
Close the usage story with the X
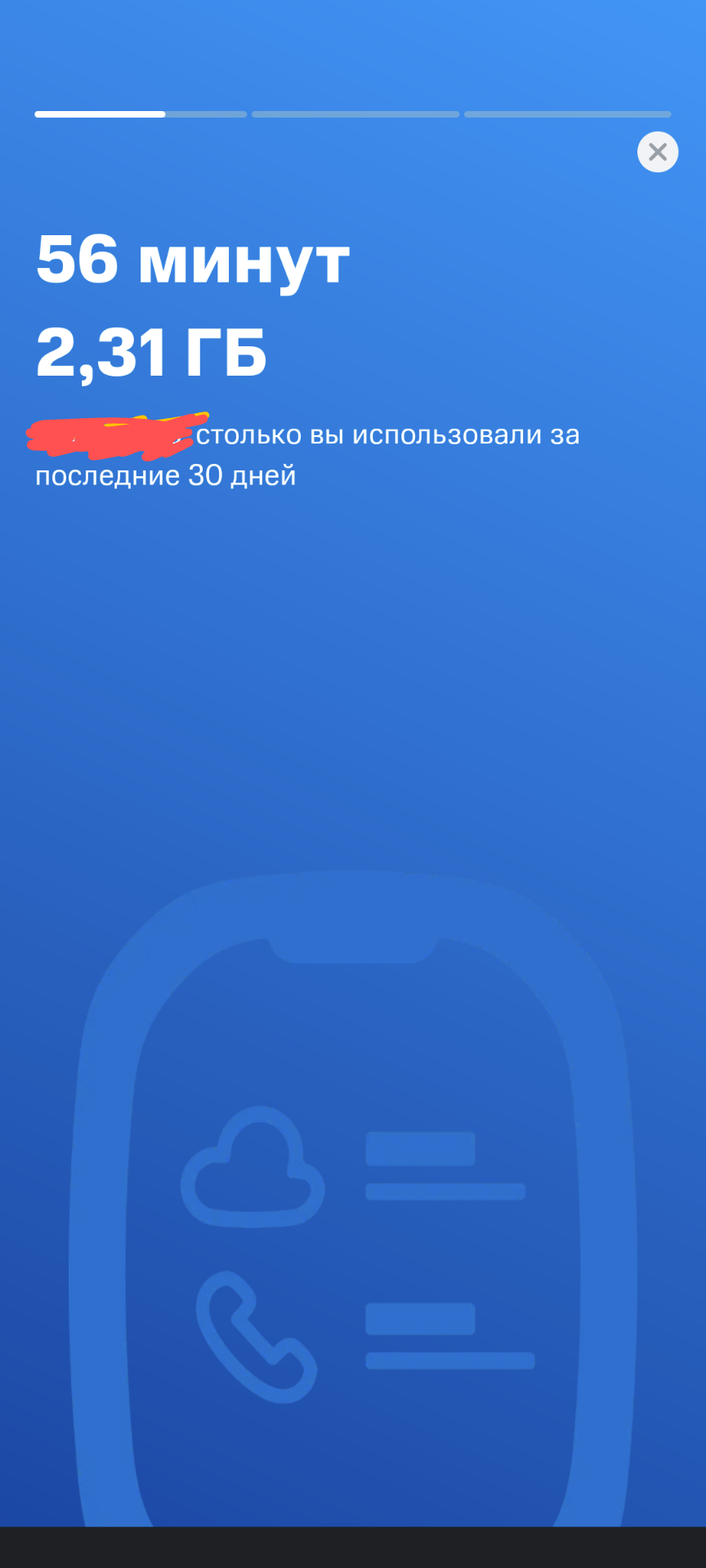pos(658,152)
